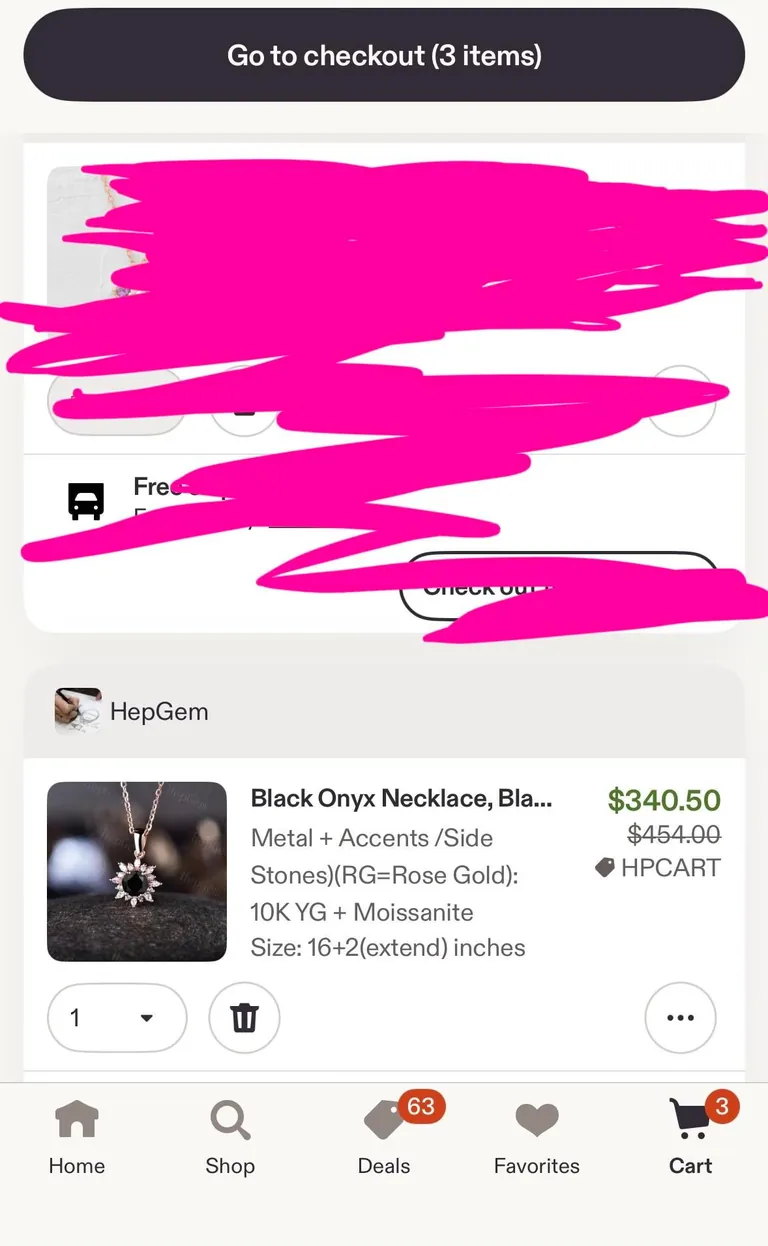Open the three-dot options menu for the necklace
This screenshot has width=768, height=1246.
[681, 1018]
